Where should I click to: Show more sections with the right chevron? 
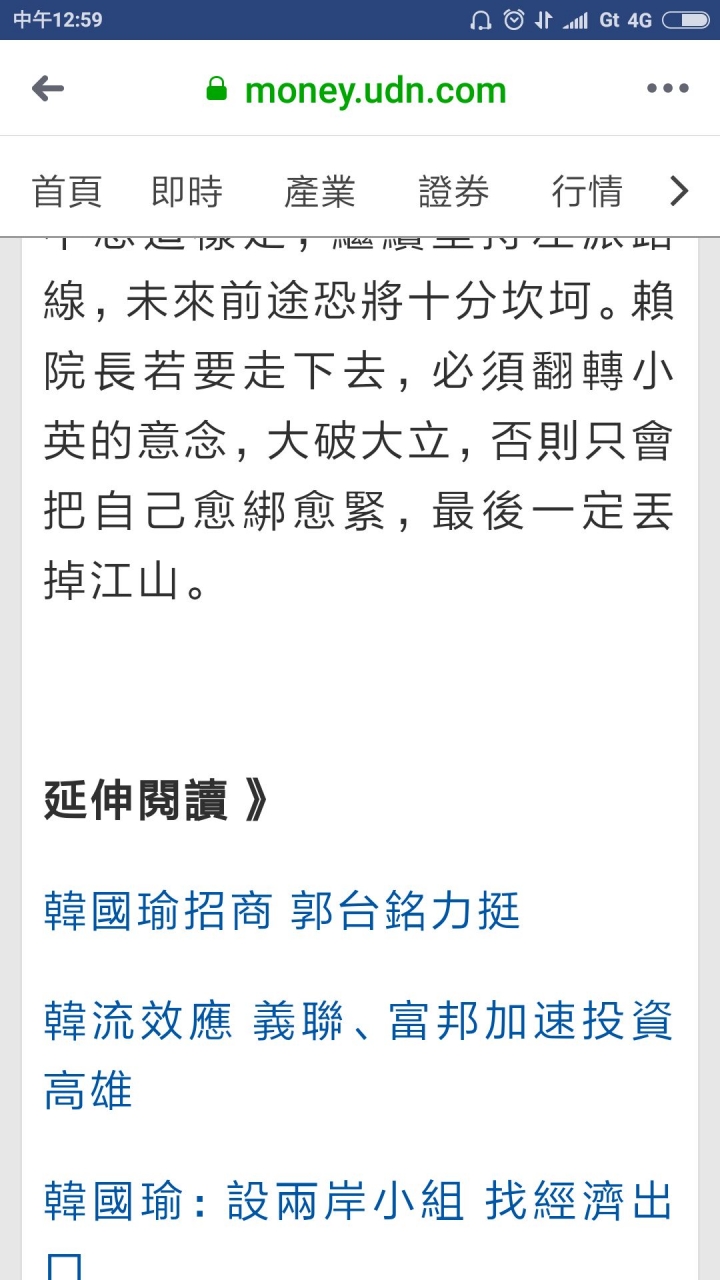click(x=680, y=191)
